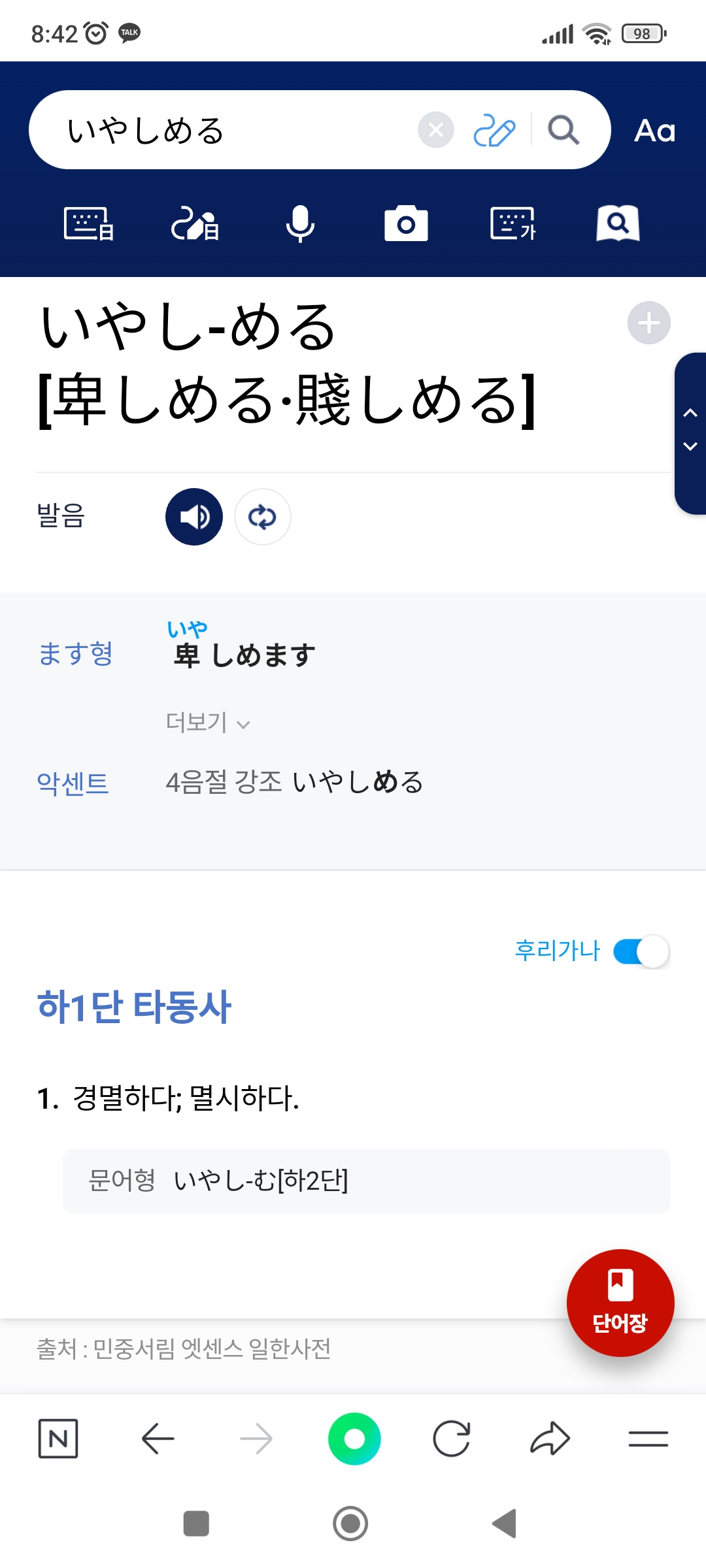Viewport: 706px width, 1568px height.
Task: Clear the search text with the X button
Action: pyautogui.click(x=436, y=130)
